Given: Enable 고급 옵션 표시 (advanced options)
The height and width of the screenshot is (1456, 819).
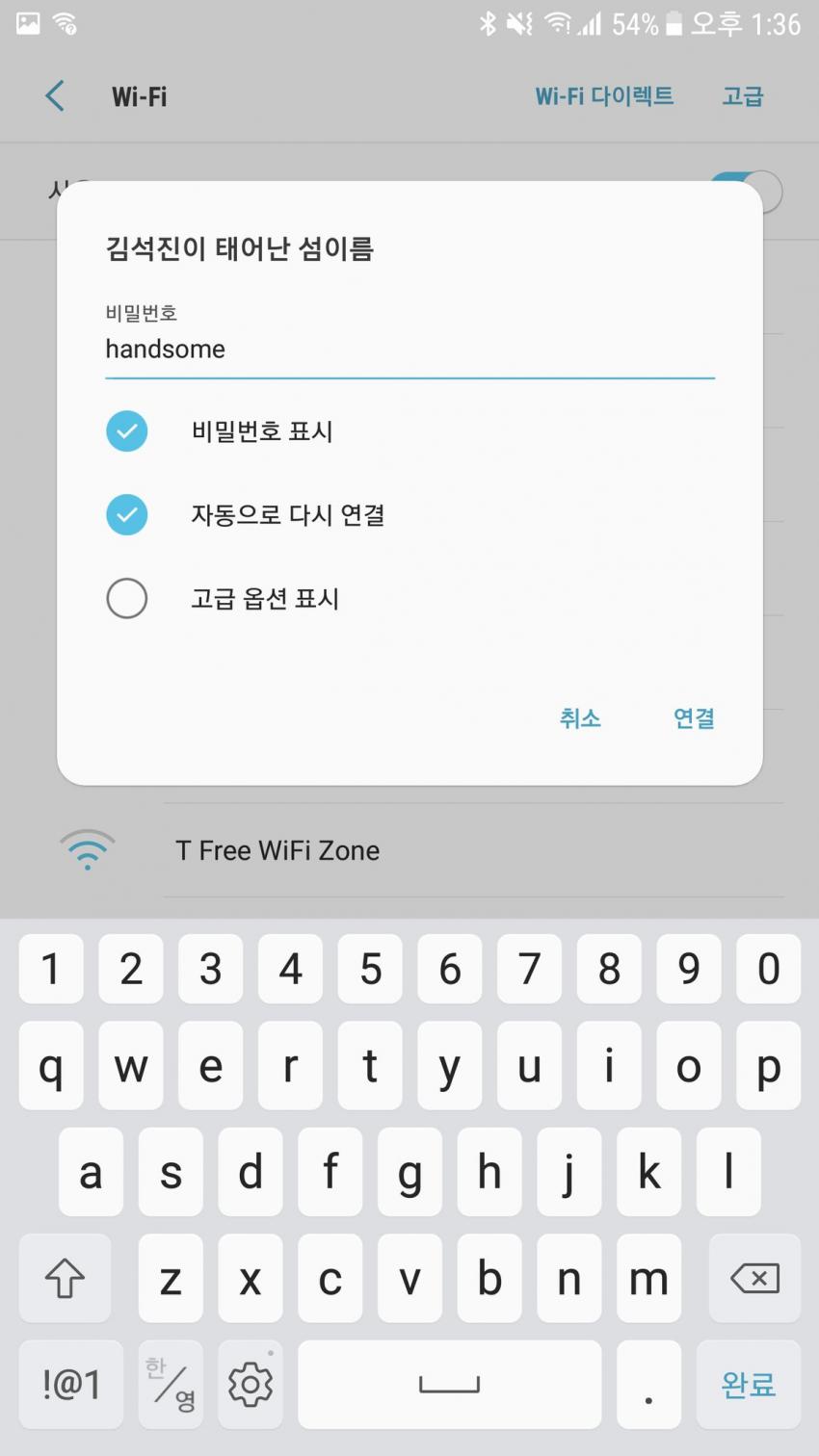Looking at the screenshot, I should (127, 598).
